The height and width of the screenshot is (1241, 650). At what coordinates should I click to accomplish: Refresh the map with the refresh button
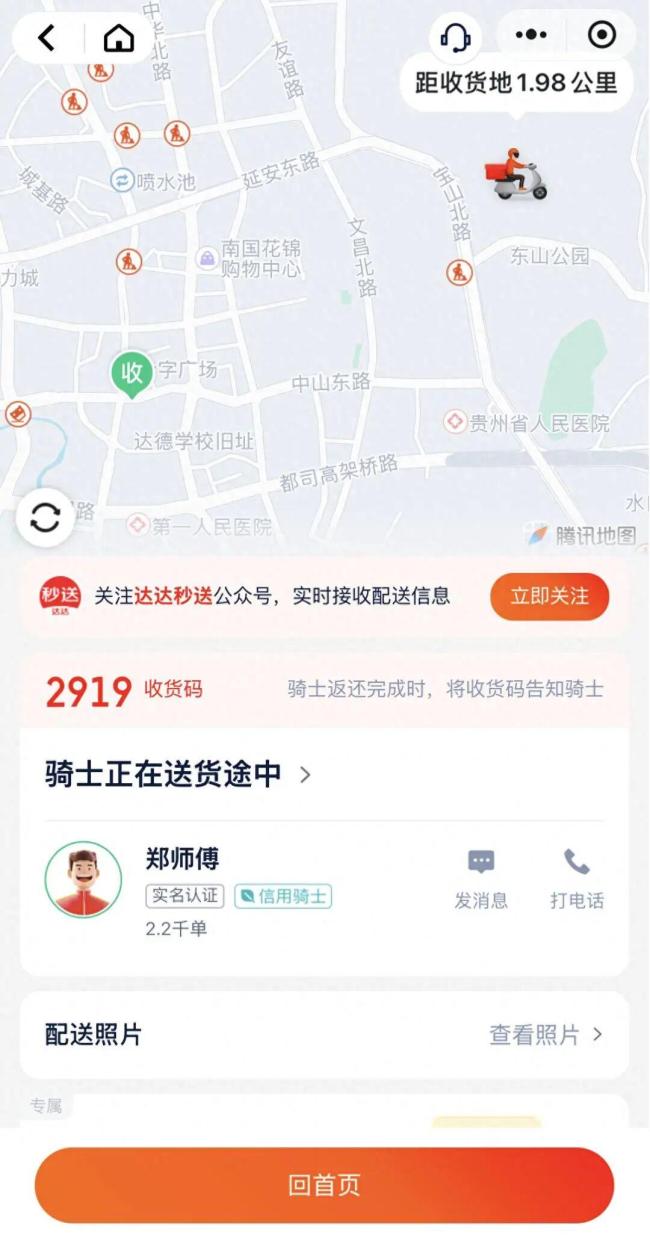(45, 517)
